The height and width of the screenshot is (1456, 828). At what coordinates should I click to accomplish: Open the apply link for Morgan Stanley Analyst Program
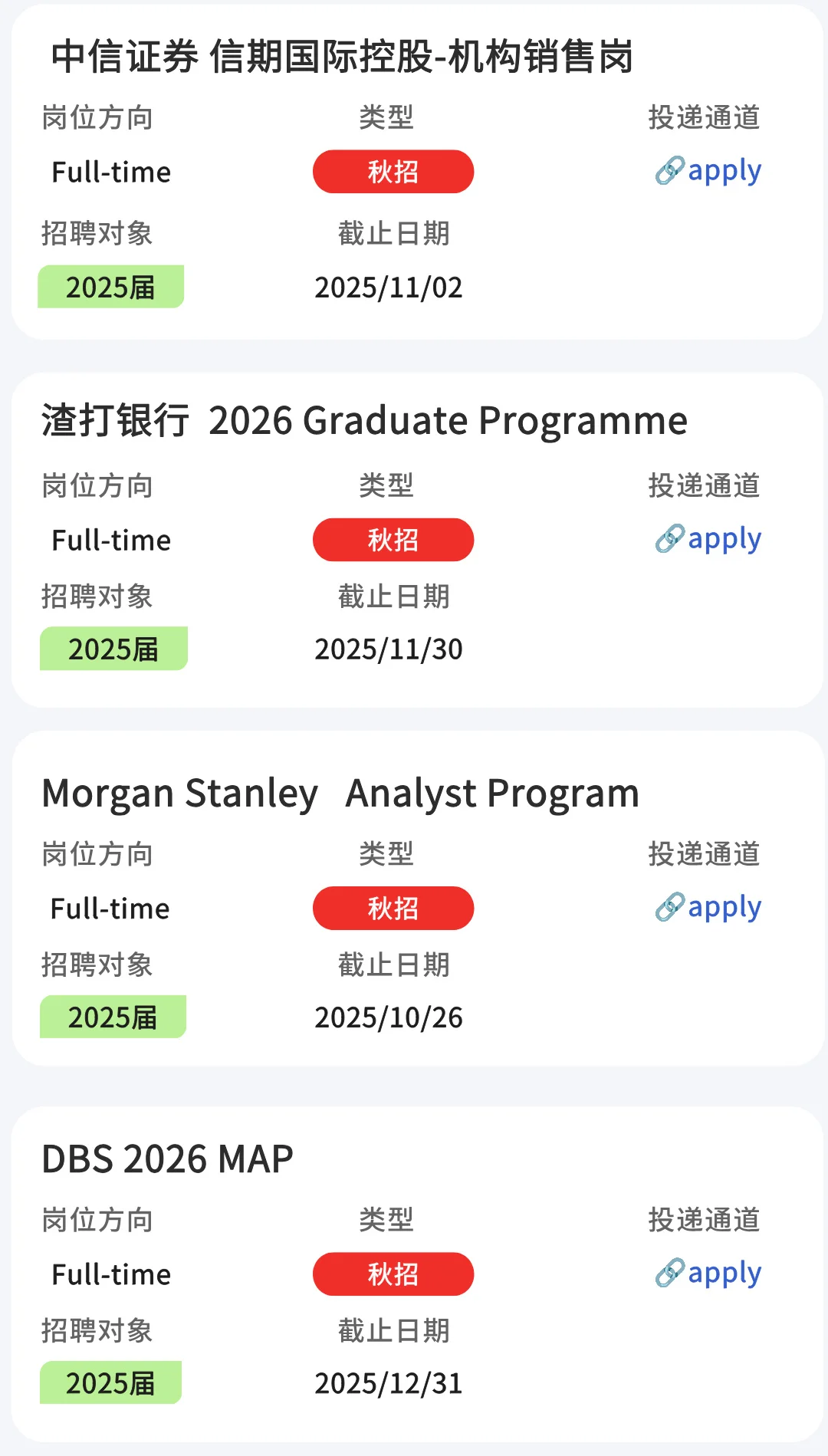pos(709,908)
